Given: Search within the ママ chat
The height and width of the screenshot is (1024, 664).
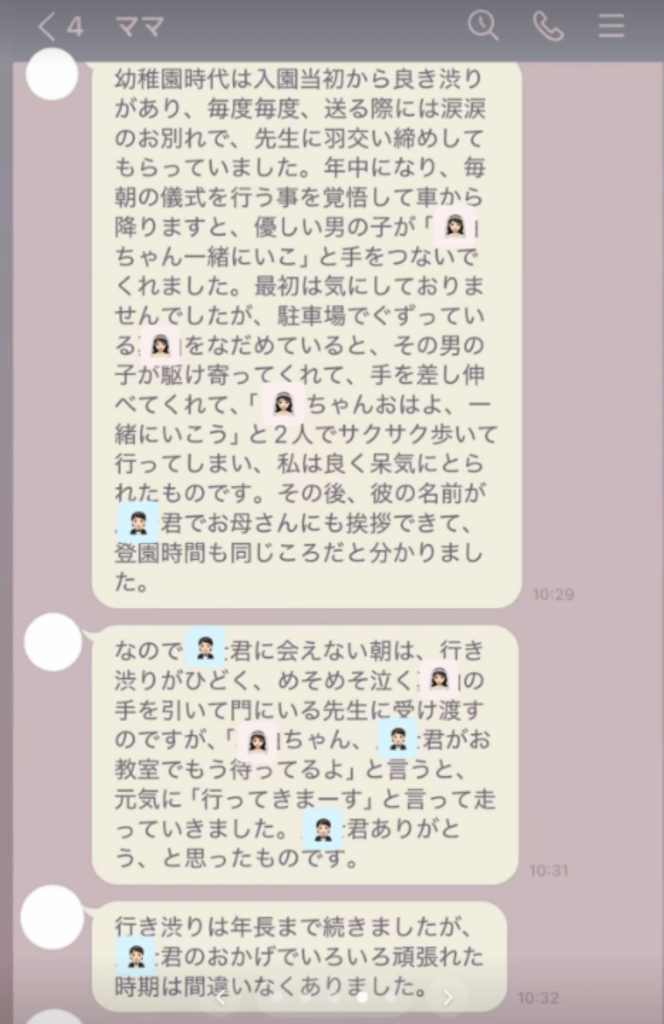Looking at the screenshot, I should pyautogui.click(x=483, y=27).
